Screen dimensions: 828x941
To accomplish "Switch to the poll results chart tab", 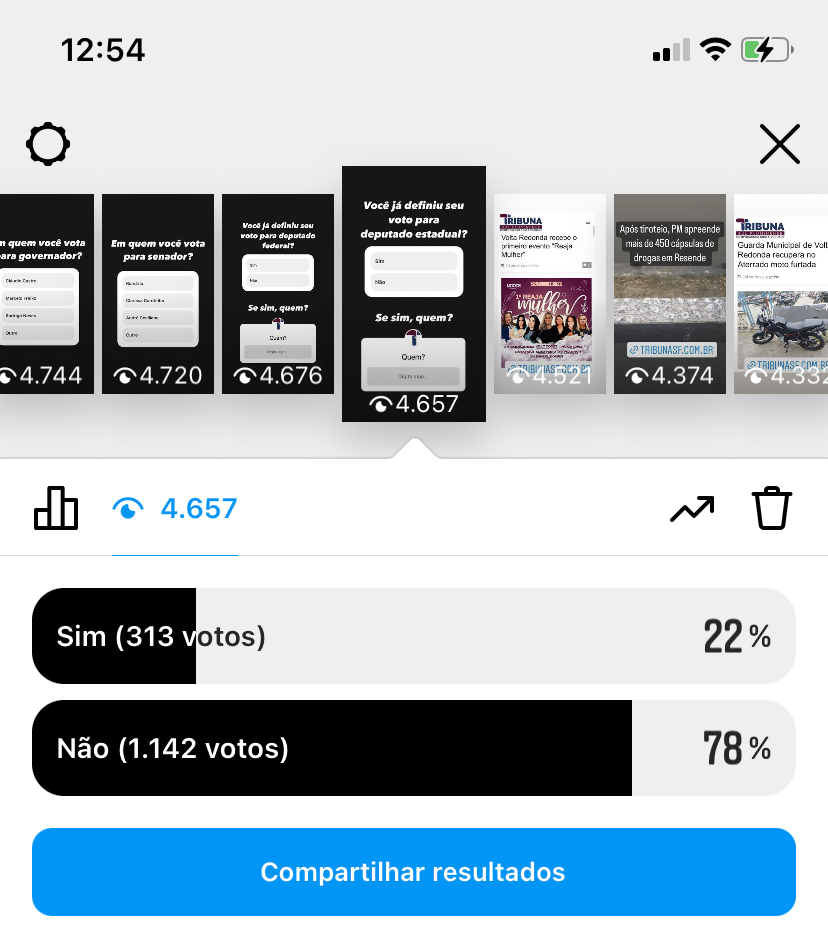I will pos(56,508).
